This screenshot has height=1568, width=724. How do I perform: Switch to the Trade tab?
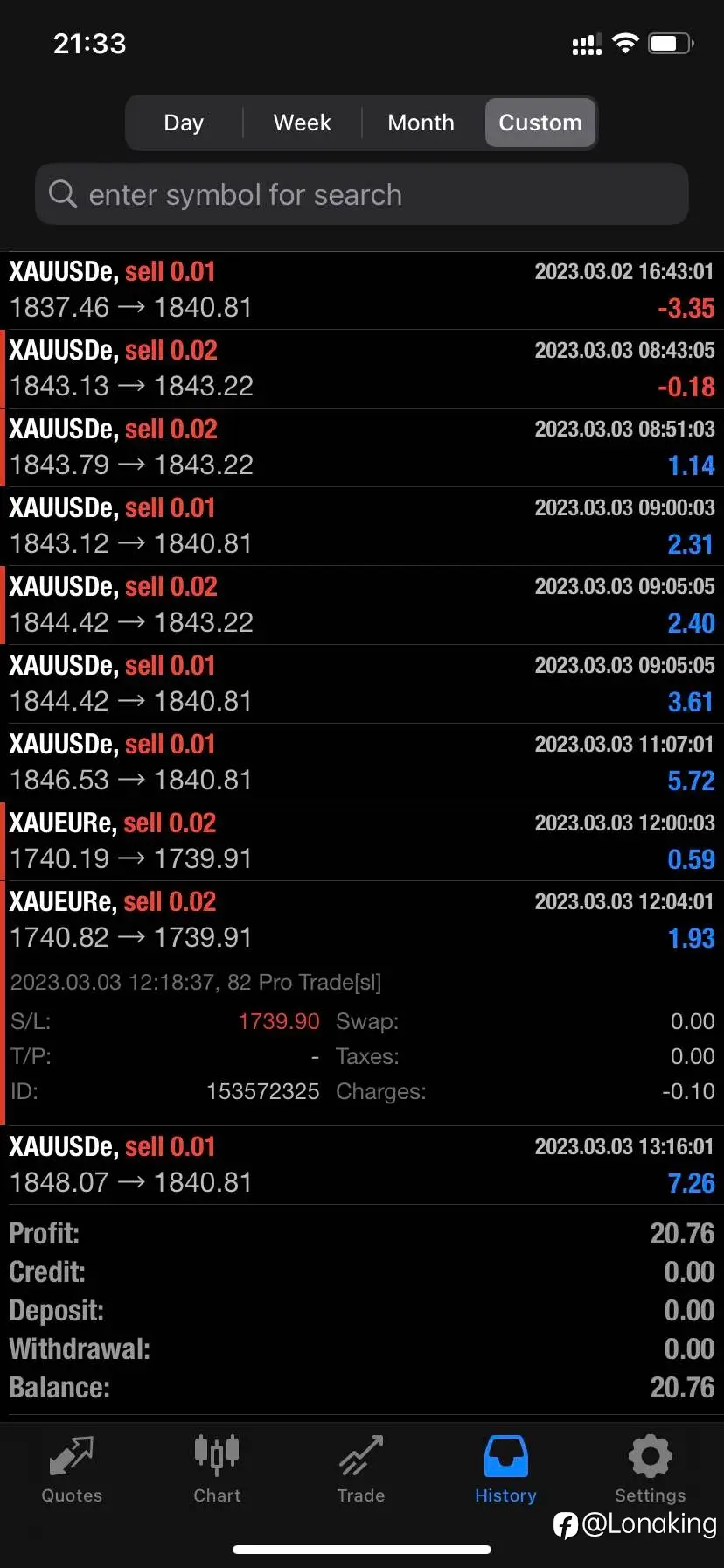coord(361,1470)
